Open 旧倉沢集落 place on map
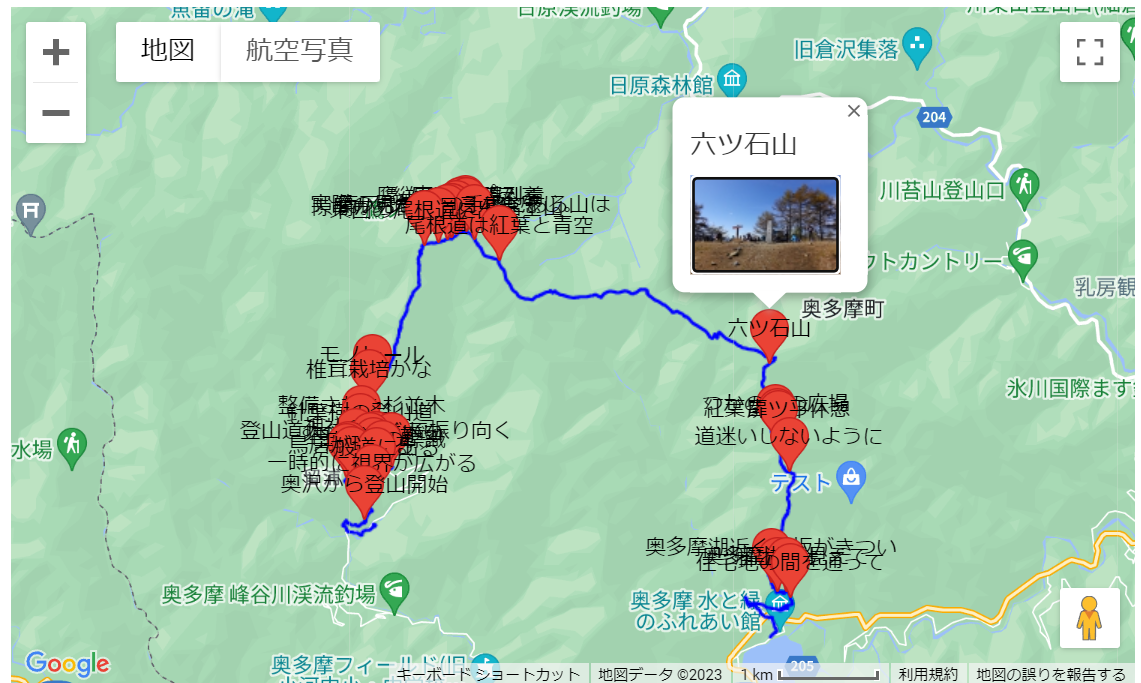The width and height of the screenshot is (1141, 683). point(916,43)
